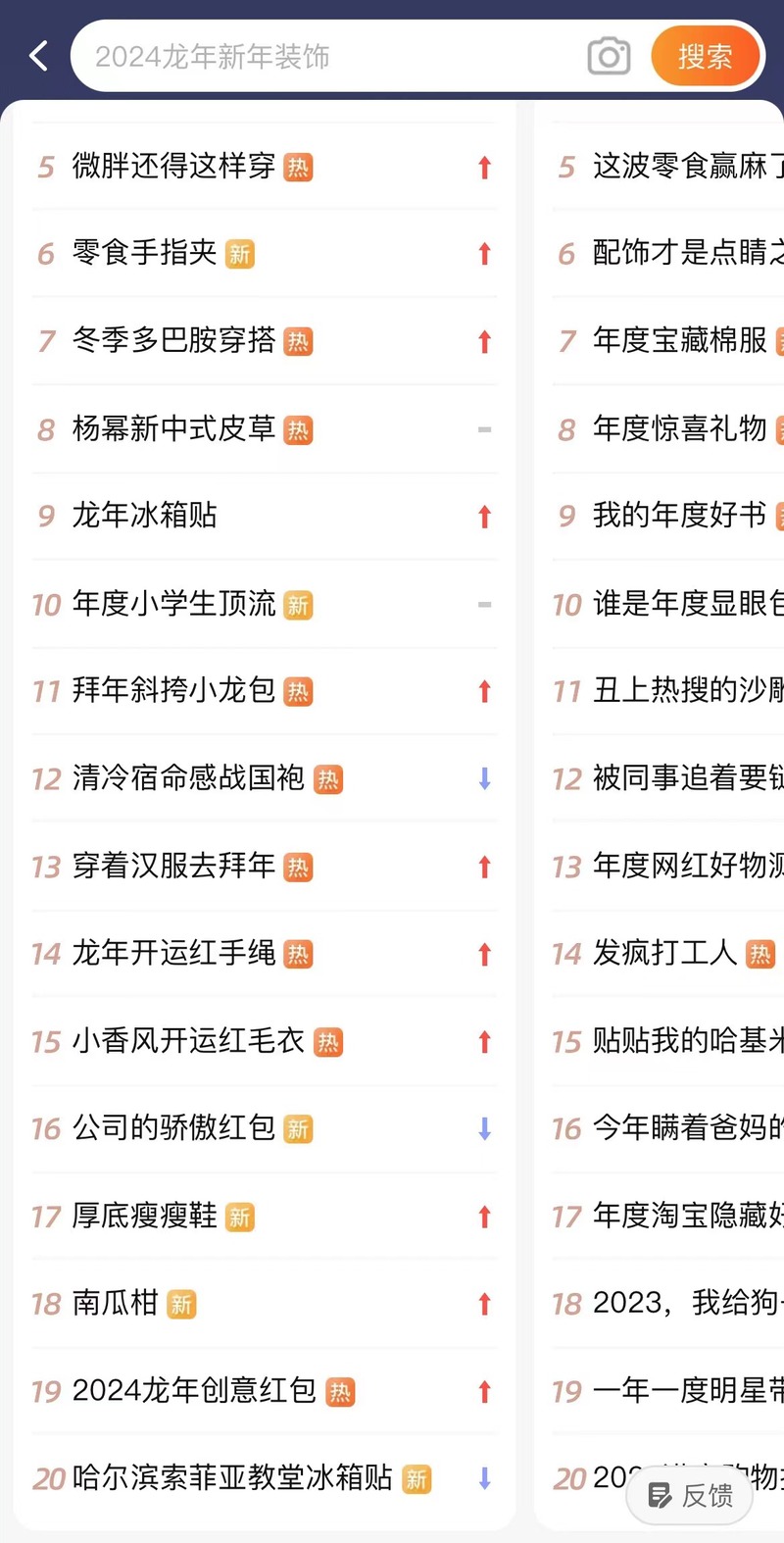
Task: Go back using the top-left arrow
Action: tap(39, 56)
